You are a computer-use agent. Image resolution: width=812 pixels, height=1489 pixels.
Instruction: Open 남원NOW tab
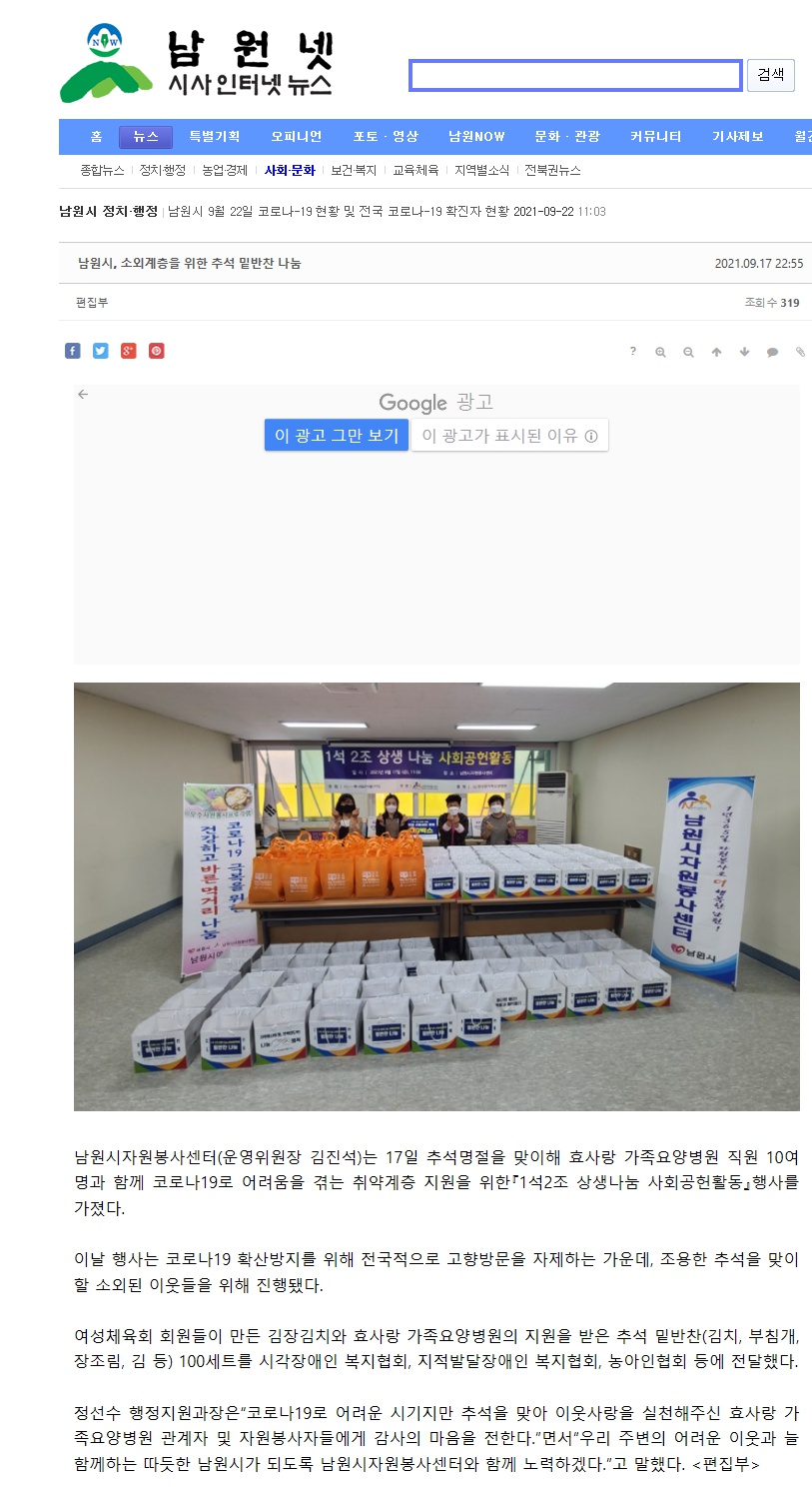coord(476,137)
